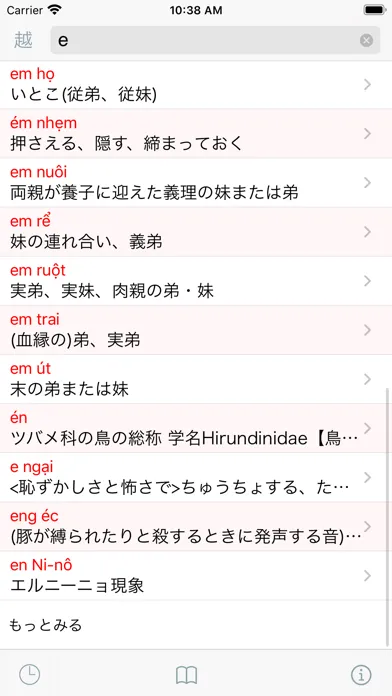Open the entry 'em họ'
The image size is (392, 696).
(x=196, y=85)
